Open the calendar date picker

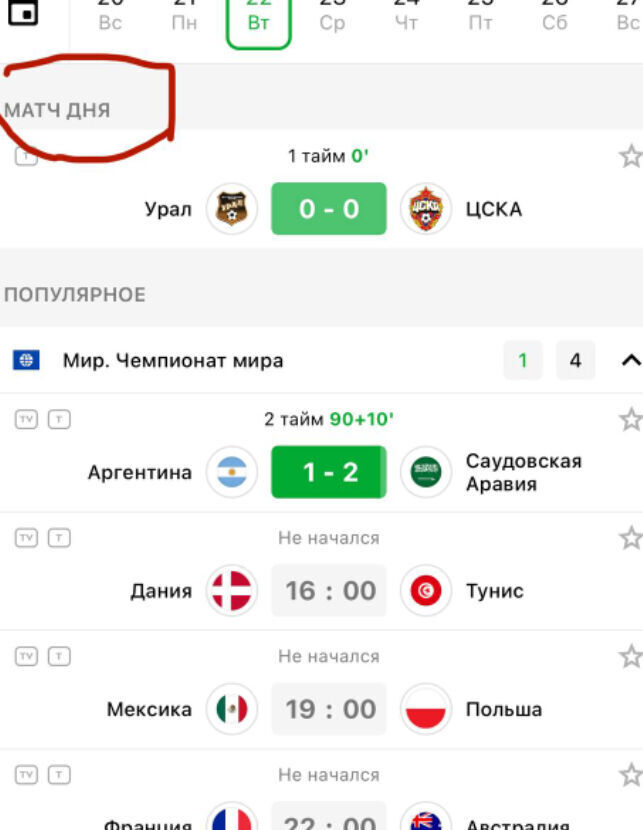(23, 14)
